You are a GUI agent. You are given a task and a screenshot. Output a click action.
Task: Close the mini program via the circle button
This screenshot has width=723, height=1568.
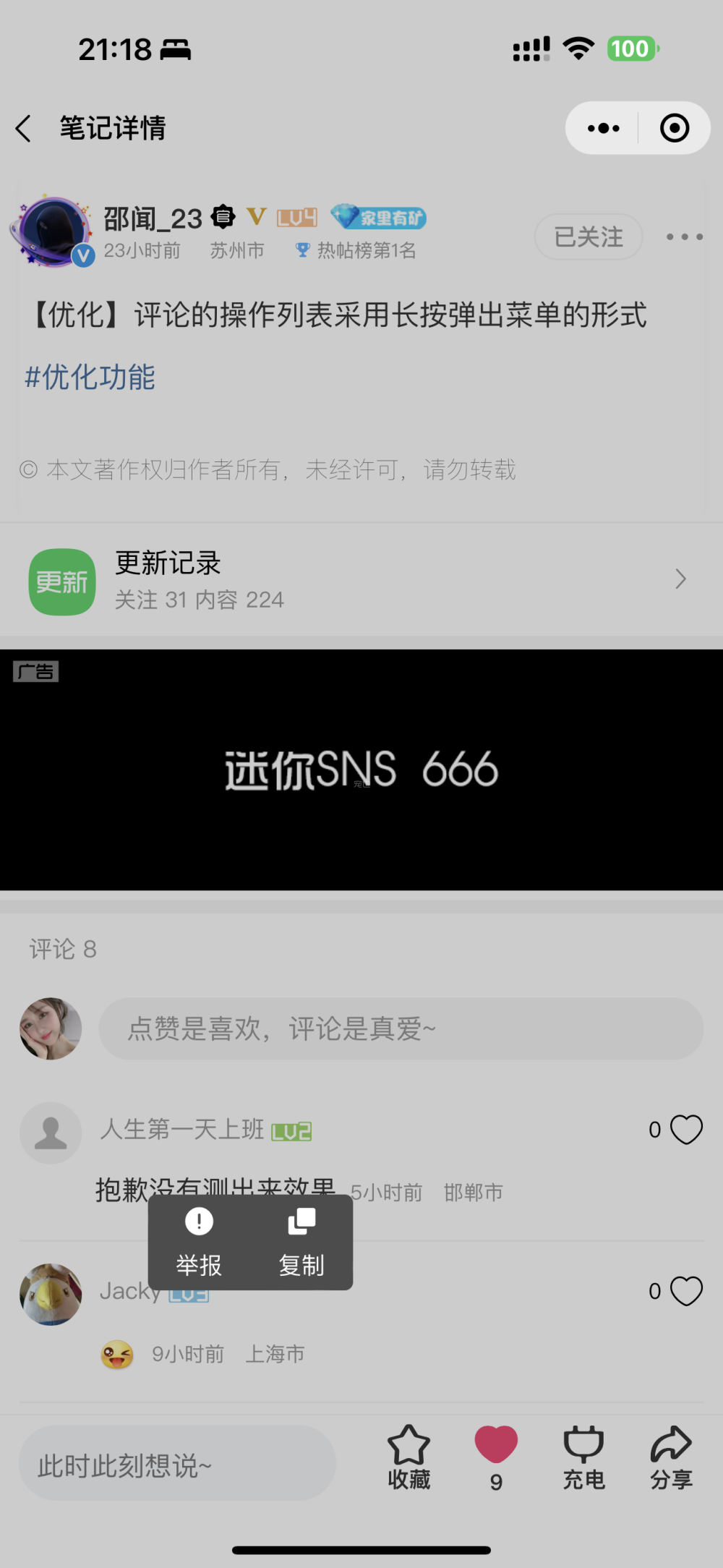pos(674,129)
